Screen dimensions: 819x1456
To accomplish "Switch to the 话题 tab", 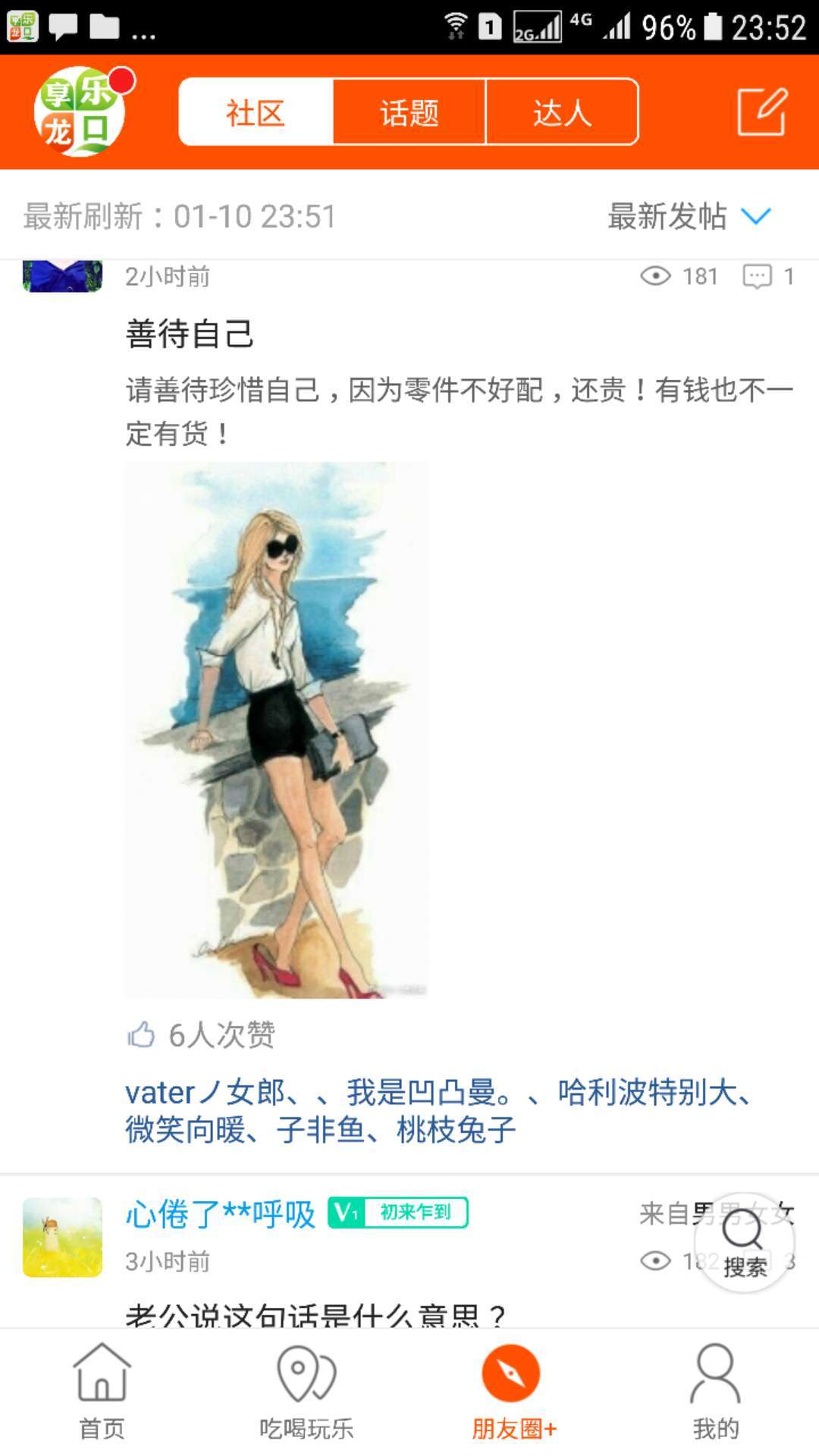I will pos(407,112).
